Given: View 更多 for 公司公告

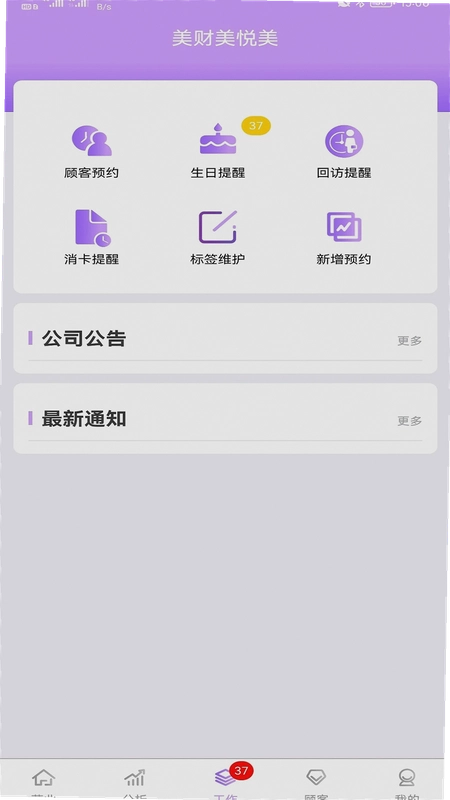Looking at the screenshot, I should click(x=410, y=341).
